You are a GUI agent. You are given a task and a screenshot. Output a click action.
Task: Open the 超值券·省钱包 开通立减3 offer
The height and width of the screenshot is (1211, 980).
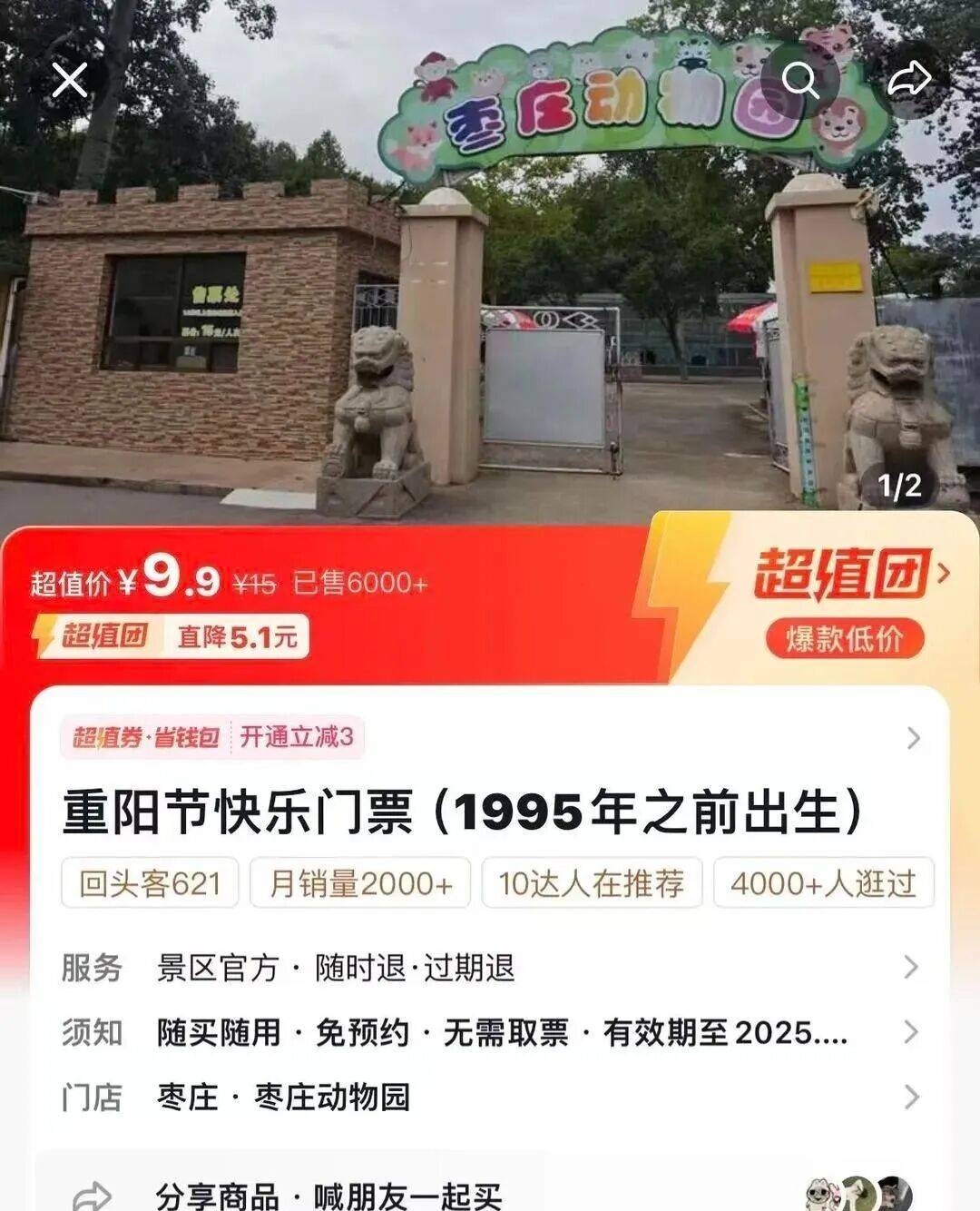(490, 737)
